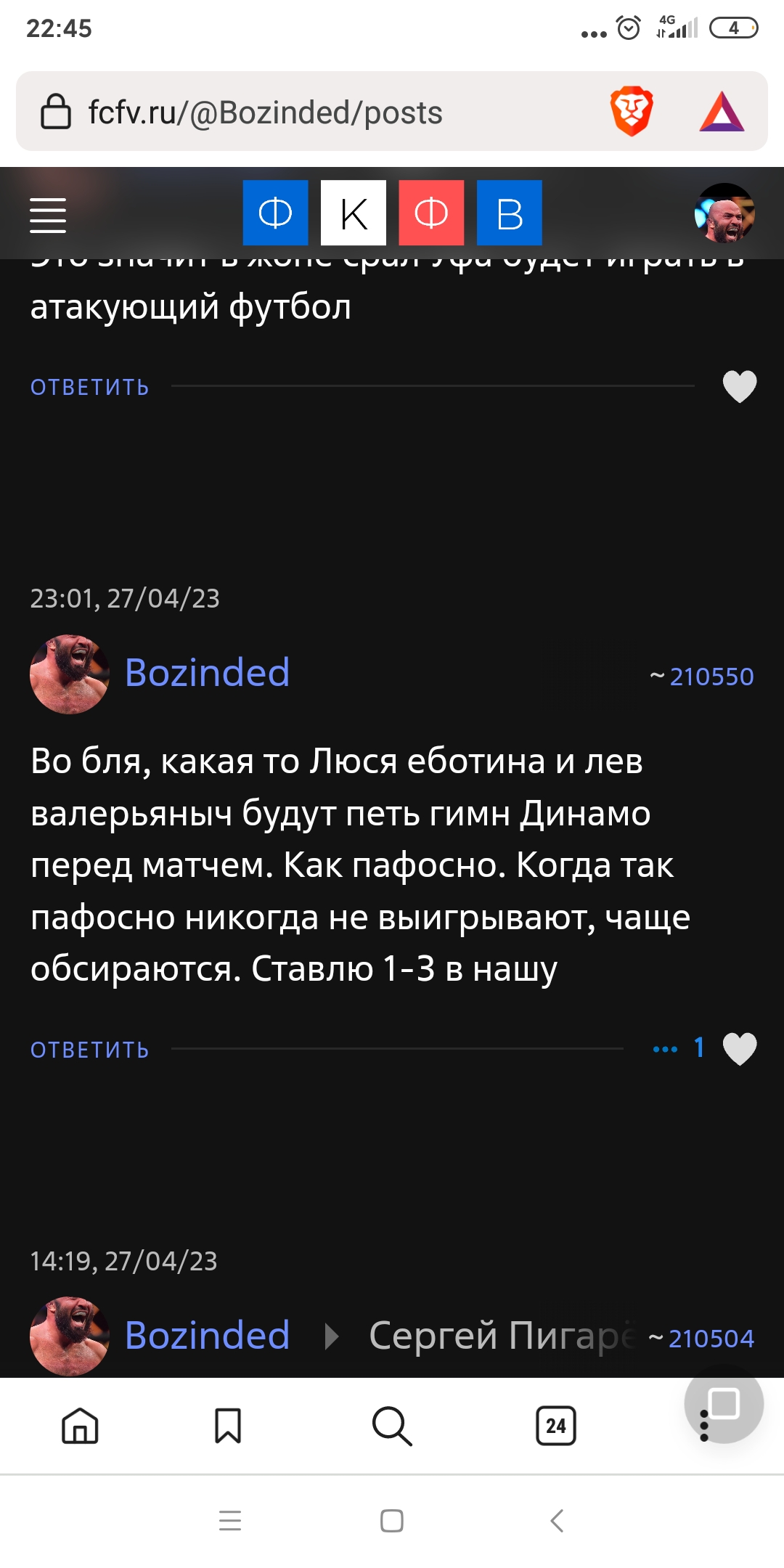Go back using the system navigation bar
Viewport: 784px width, 1568px height.
click(x=557, y=1520)
